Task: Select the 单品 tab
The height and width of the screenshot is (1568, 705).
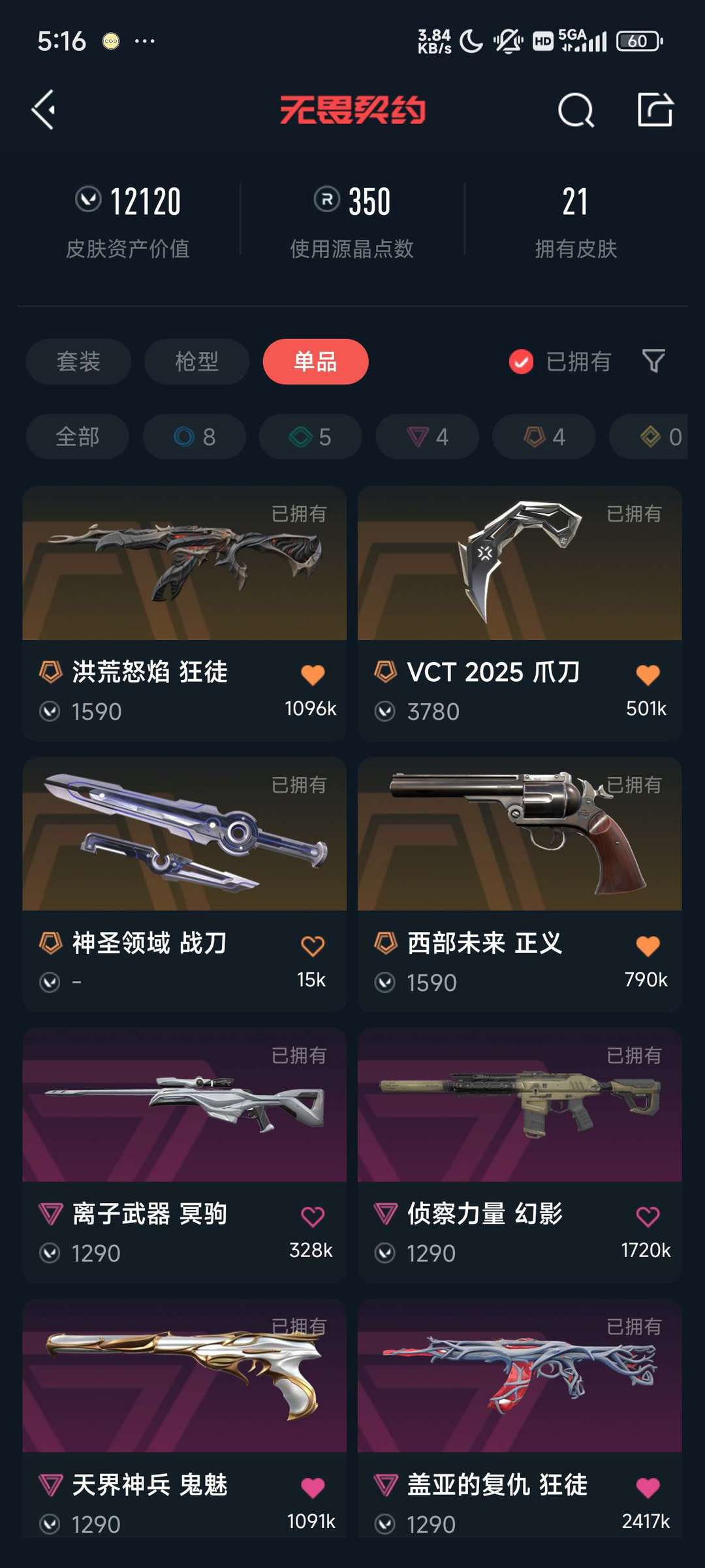Action: (315, 361)
